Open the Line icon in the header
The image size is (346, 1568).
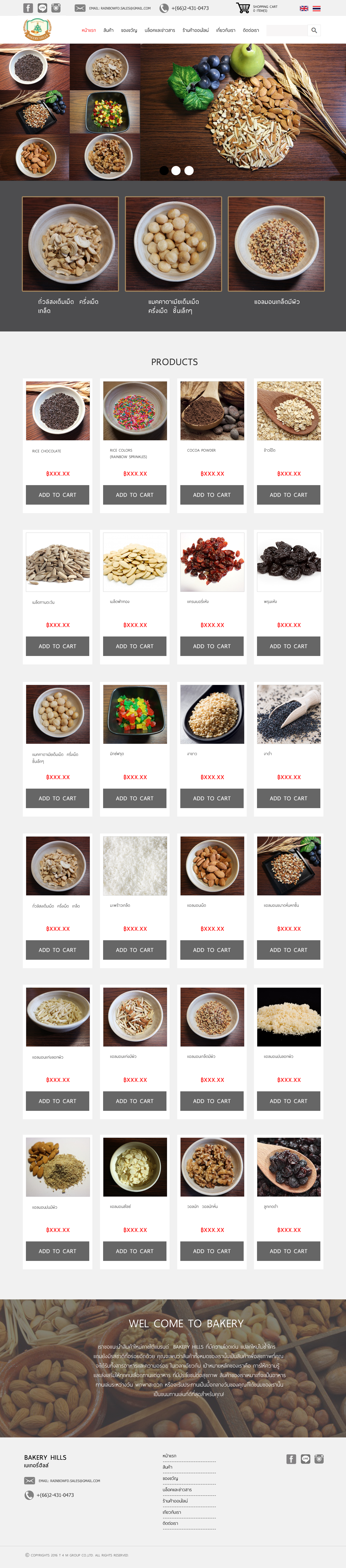tap(42, 8)
